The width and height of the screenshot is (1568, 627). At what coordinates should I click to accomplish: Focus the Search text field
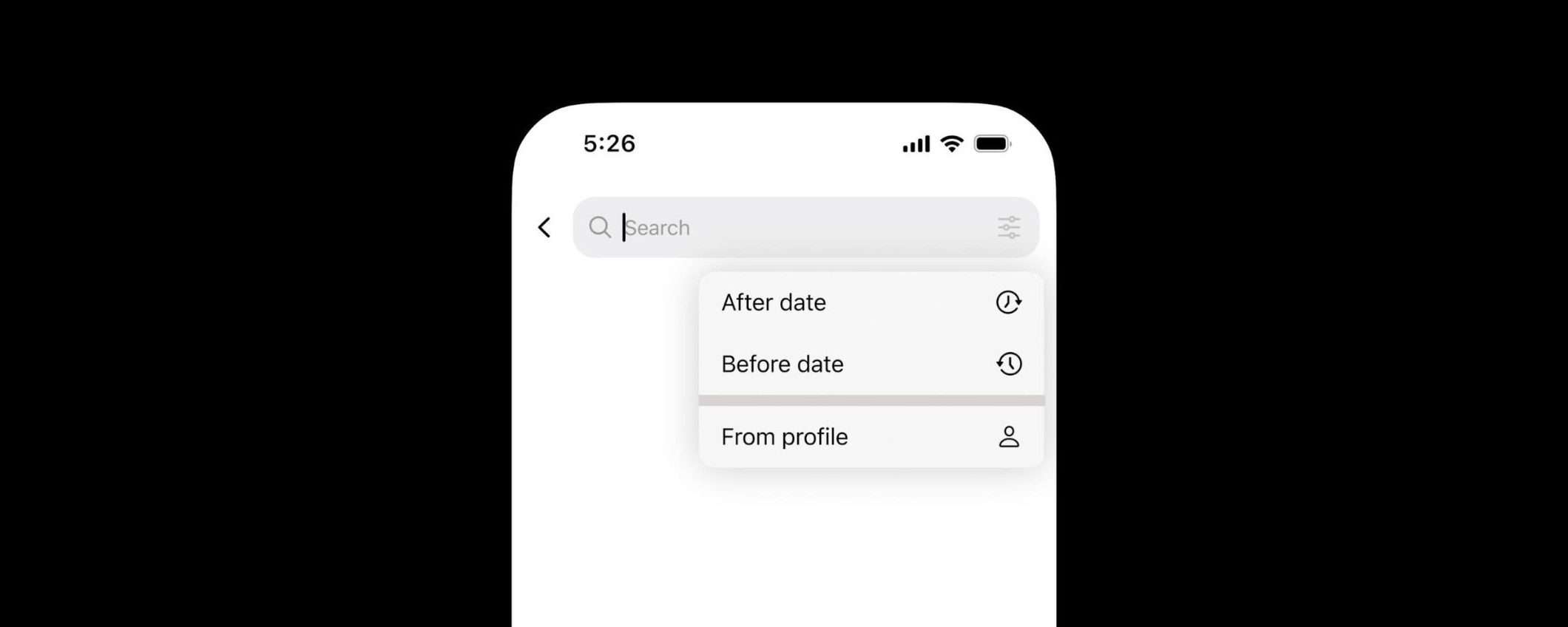point(799,228)
